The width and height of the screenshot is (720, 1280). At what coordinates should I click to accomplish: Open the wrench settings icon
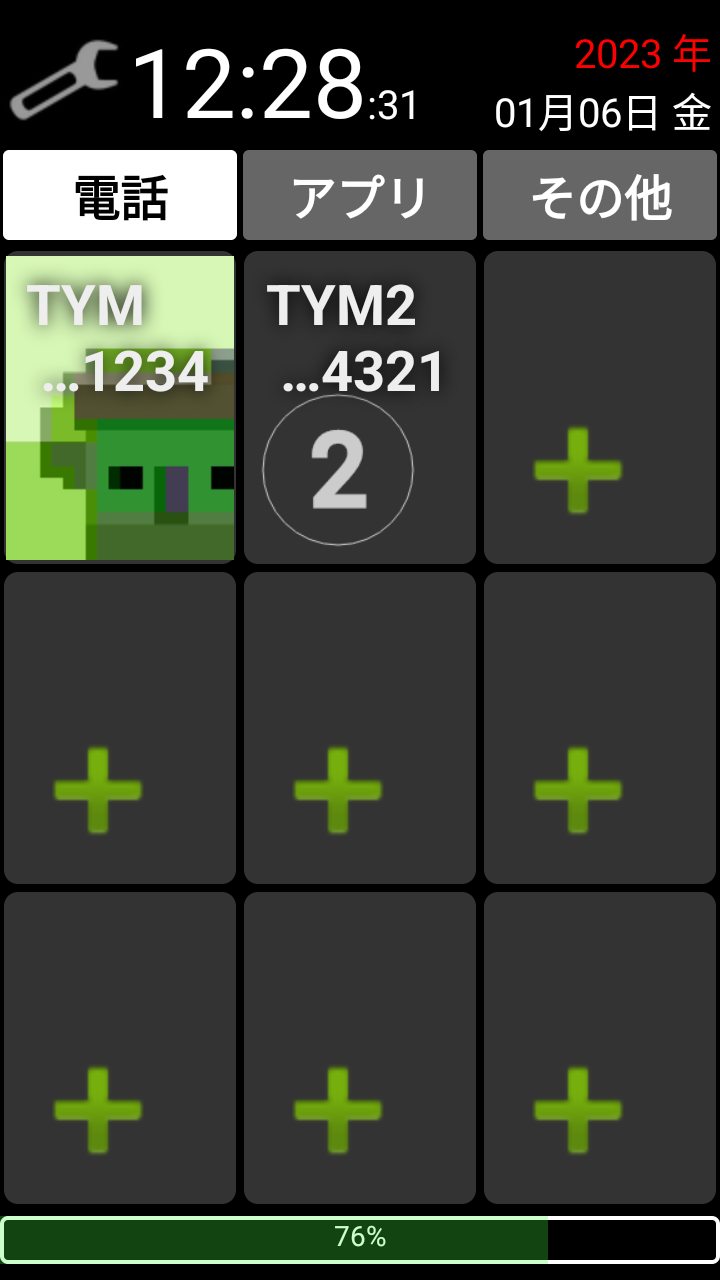pyautogui.click(x=63, y=80)
